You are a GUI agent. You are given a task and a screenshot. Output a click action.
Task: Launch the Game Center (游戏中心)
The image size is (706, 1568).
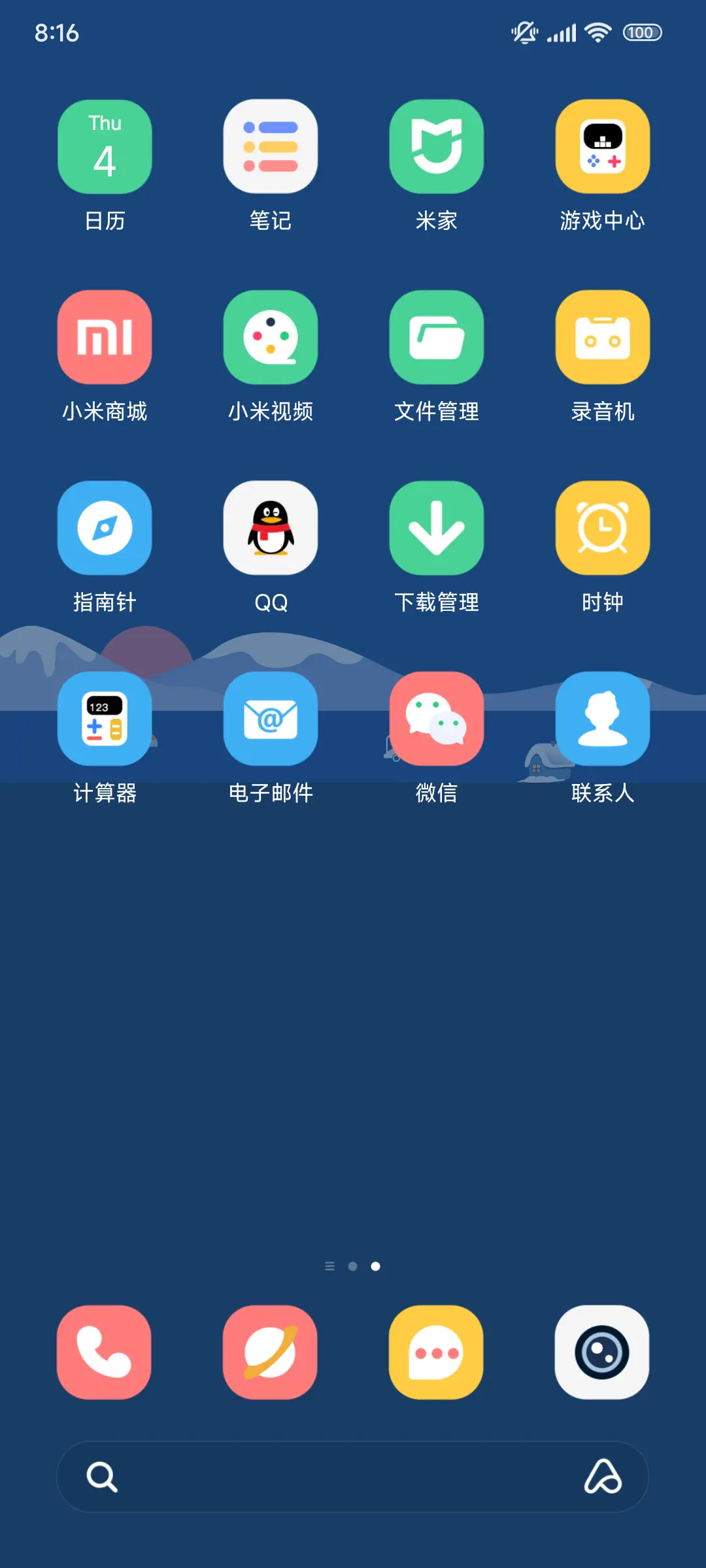602,146
